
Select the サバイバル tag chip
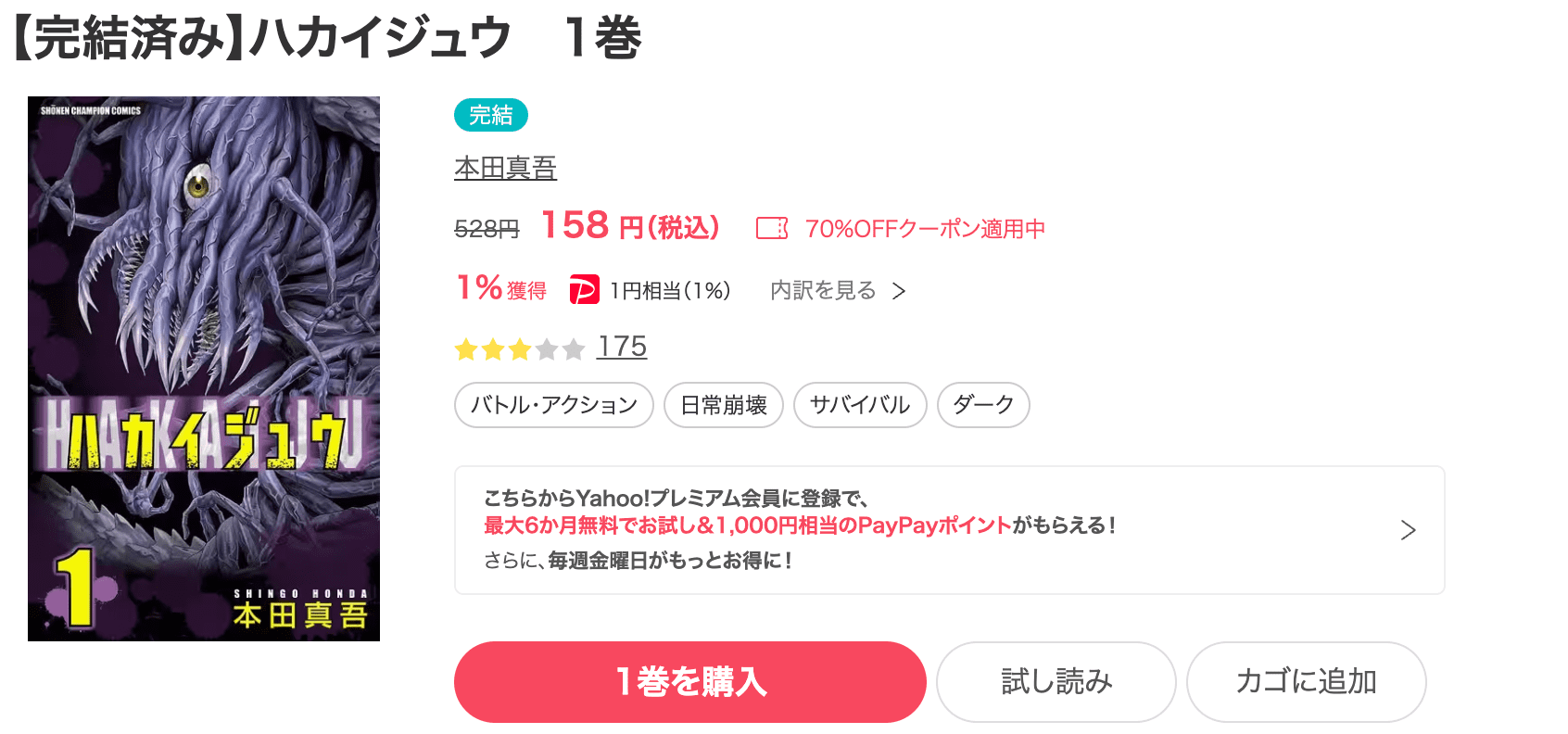pyautogui.click(x=859, y=405)
